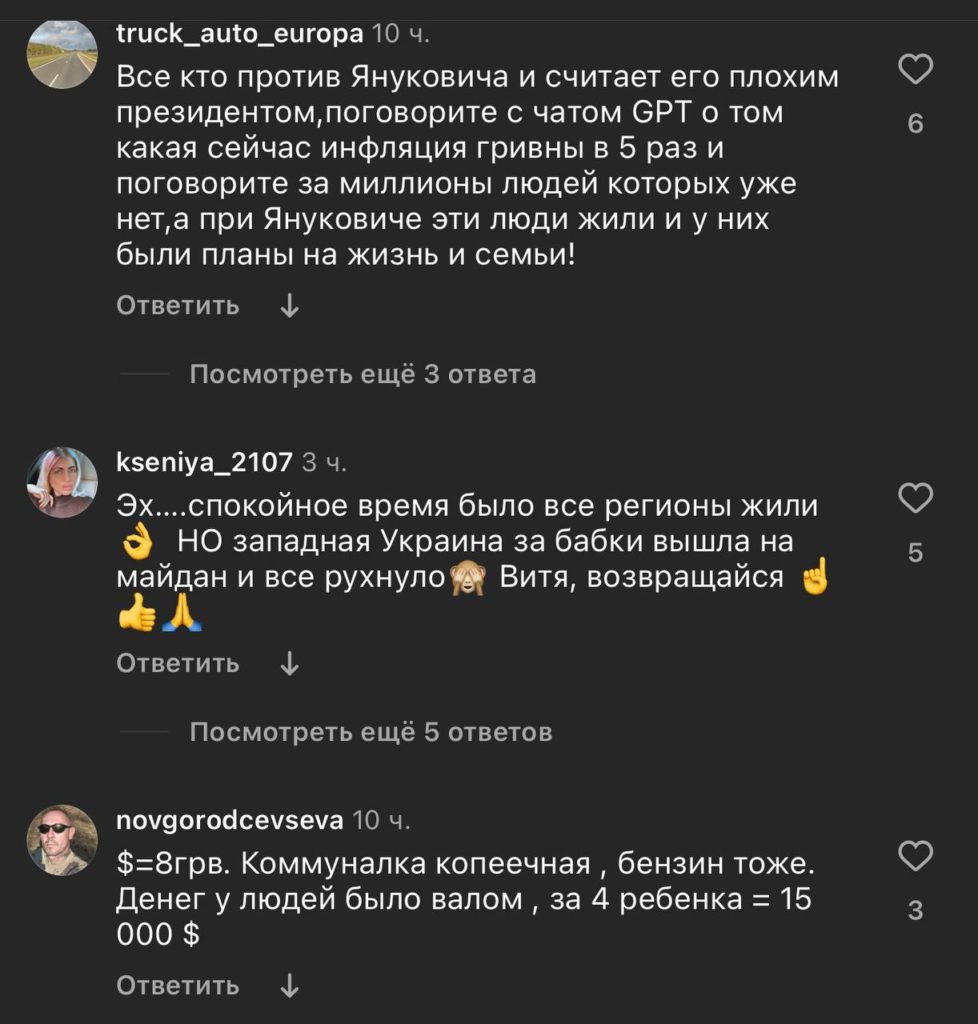Screen dimensions: 978x1024
Task: Open the kseniya_2107 username link
Action: (205, 462)
